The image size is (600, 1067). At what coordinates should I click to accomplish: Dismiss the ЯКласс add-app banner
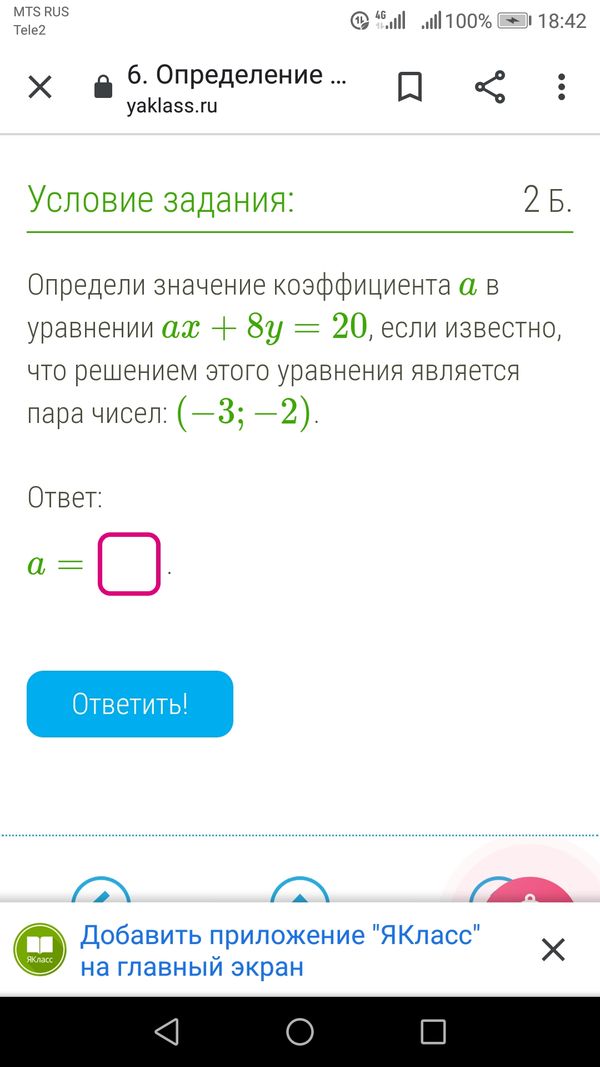553,950
